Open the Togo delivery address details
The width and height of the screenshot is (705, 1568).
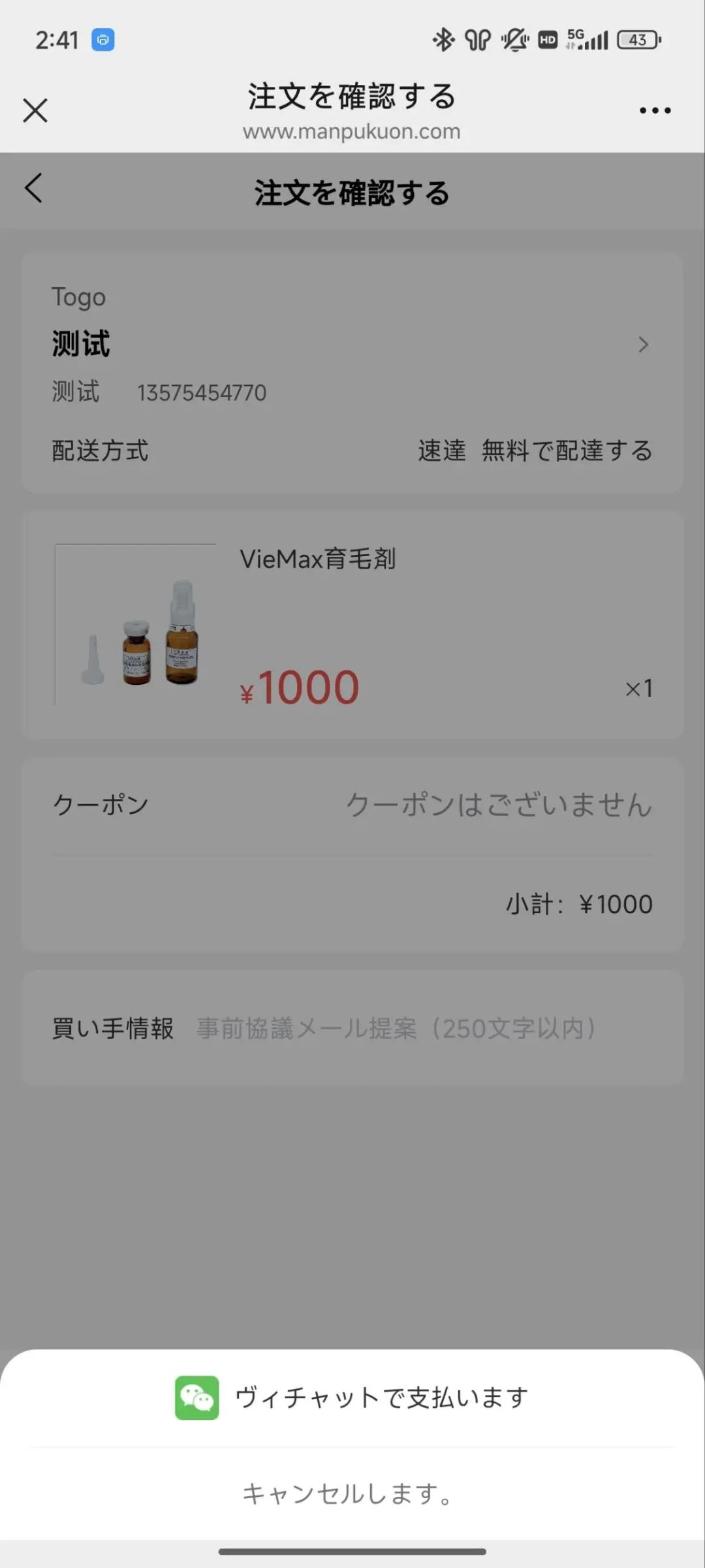click(352, 344)
